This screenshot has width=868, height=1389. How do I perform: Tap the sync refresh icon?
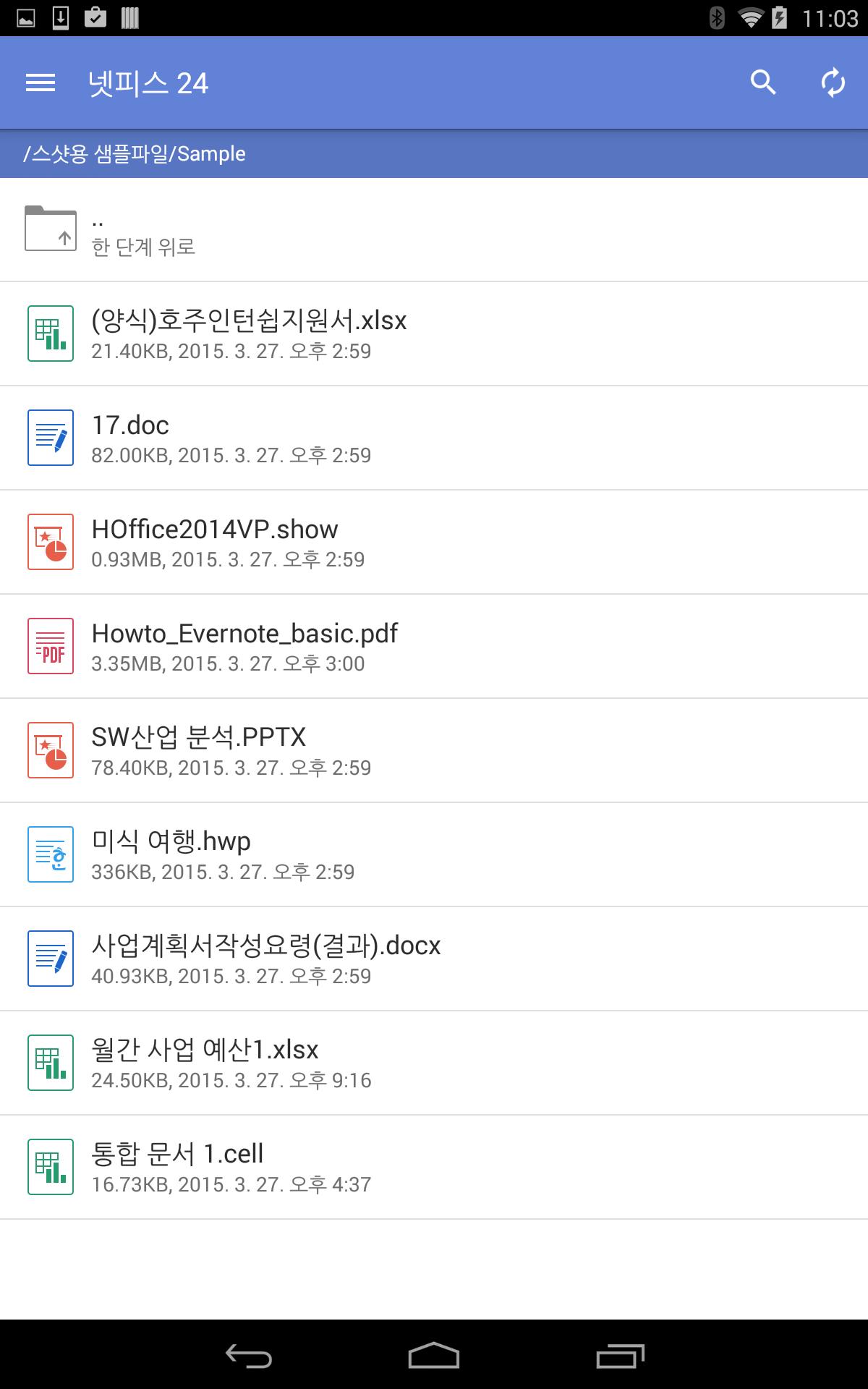[x=833, y=83]
